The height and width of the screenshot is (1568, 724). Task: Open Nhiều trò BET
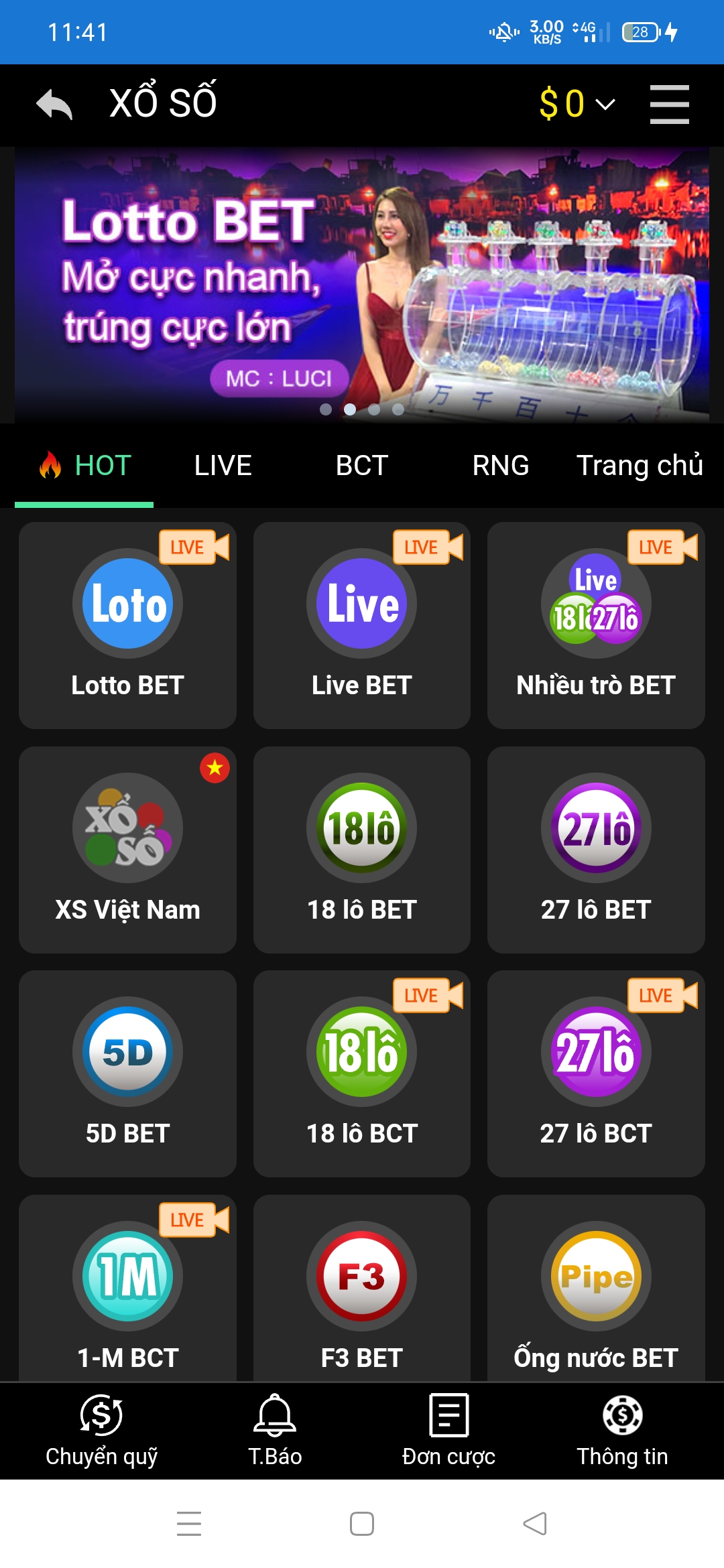(x=596, y=625)
